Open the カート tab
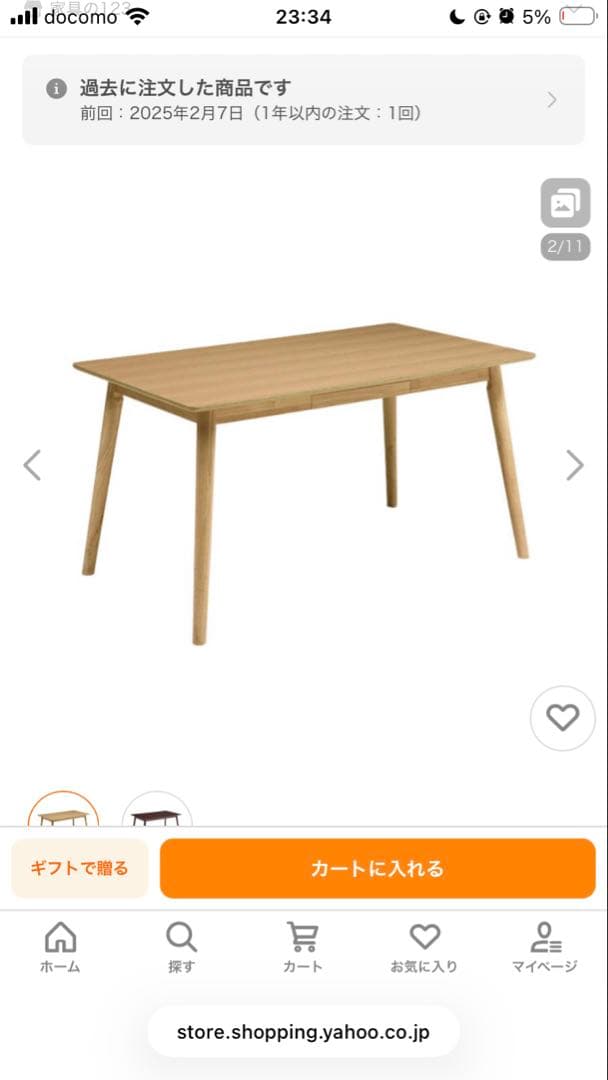The width and height of the screenshot is (608, 1080). click(x=302, y=947)
